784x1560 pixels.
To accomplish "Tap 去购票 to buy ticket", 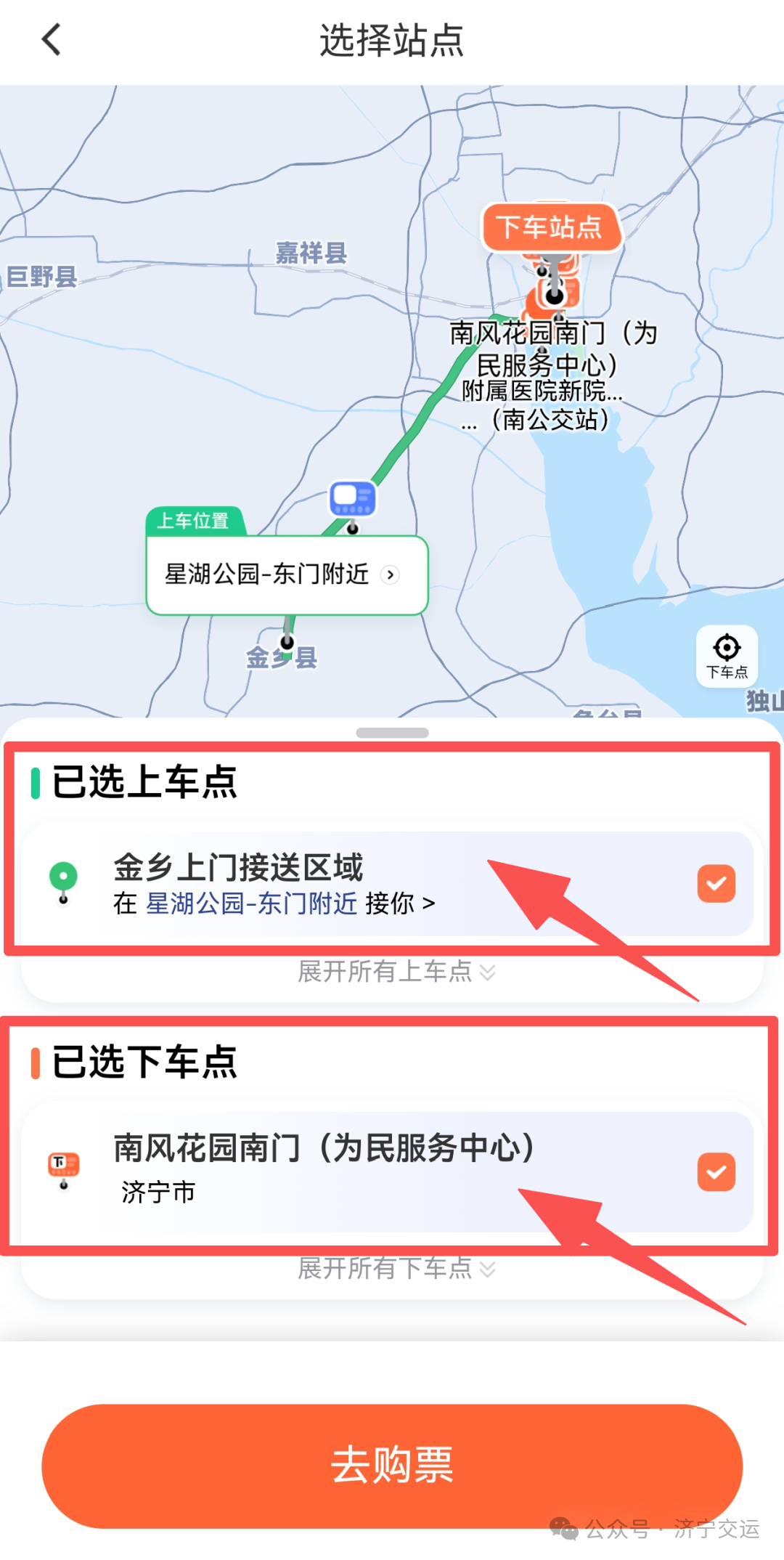I will click(392, 1466).
